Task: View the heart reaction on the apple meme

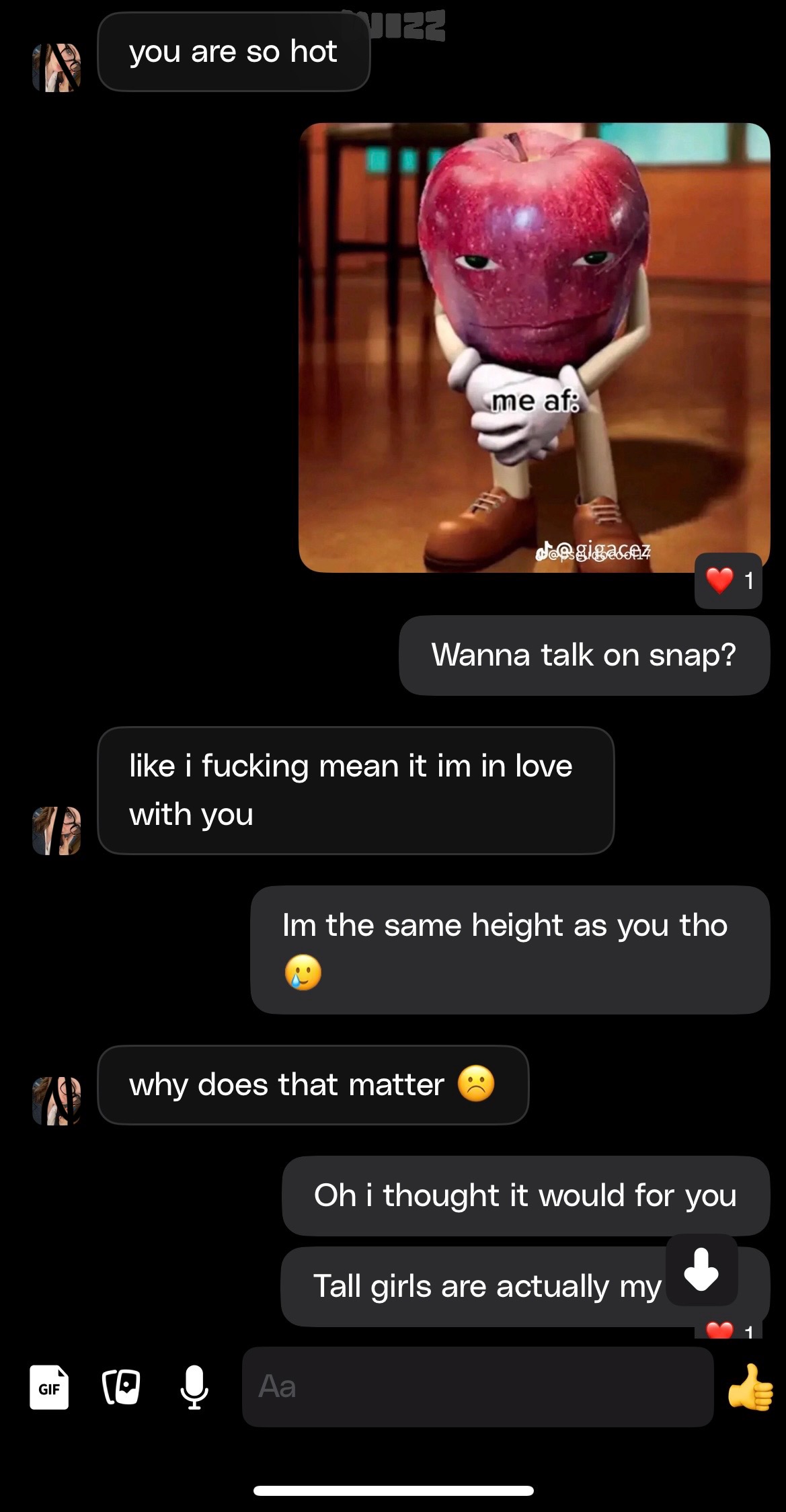Action: [728, 580]
